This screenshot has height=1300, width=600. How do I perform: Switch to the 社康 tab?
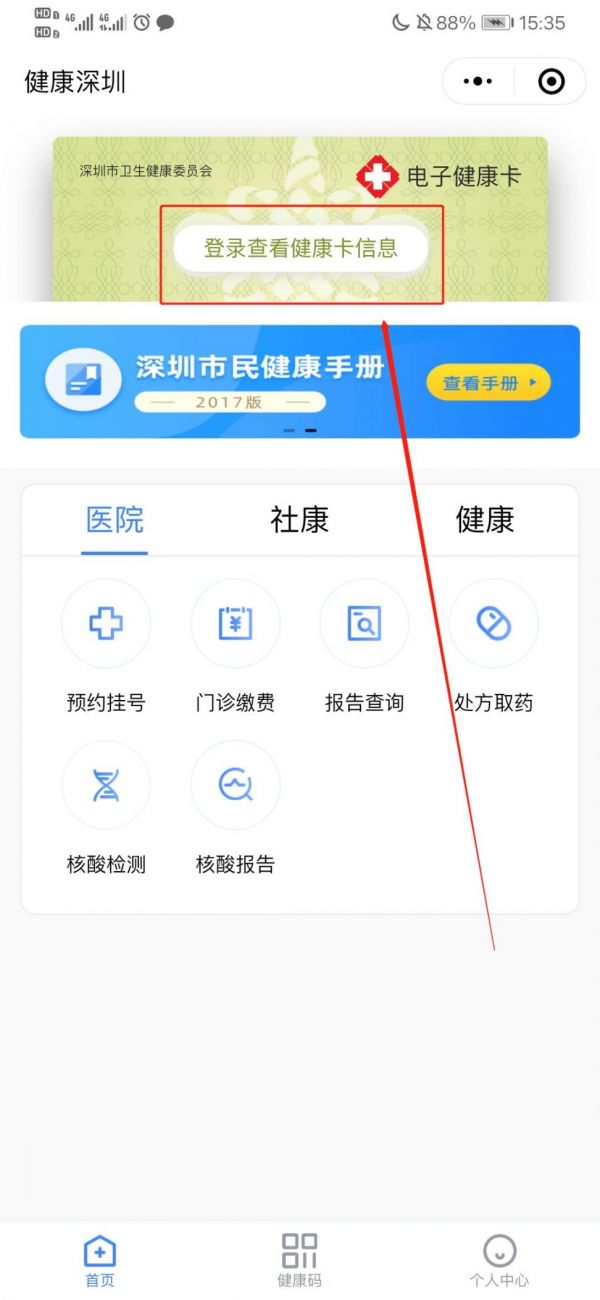299,520
